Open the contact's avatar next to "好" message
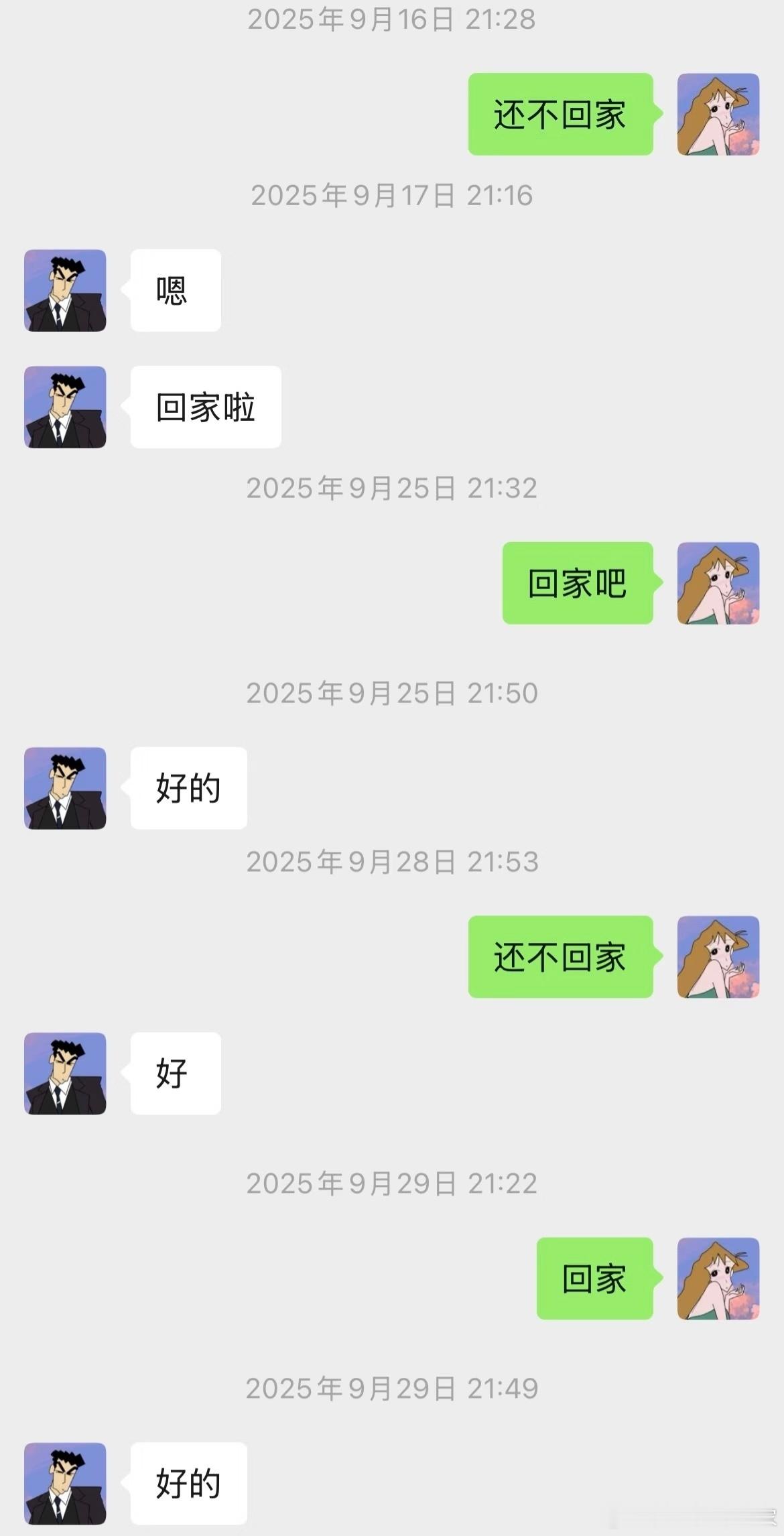The height and width of the screenshot is (1536, 784). point(64,1074)
